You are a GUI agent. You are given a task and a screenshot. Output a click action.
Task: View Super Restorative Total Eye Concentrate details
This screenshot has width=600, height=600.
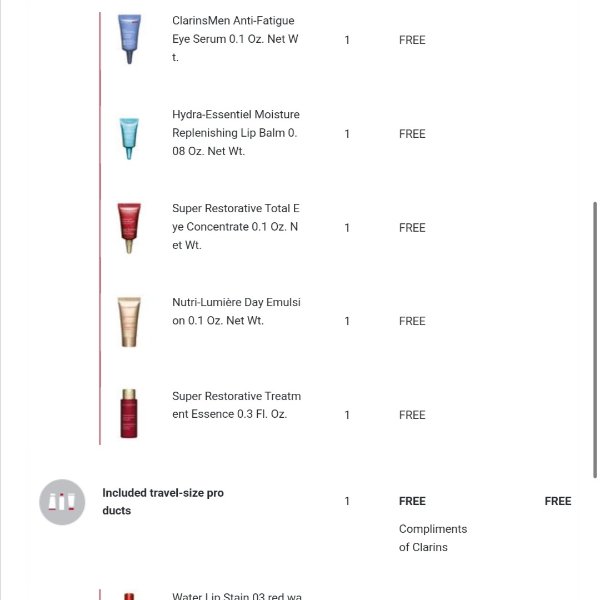235,227
